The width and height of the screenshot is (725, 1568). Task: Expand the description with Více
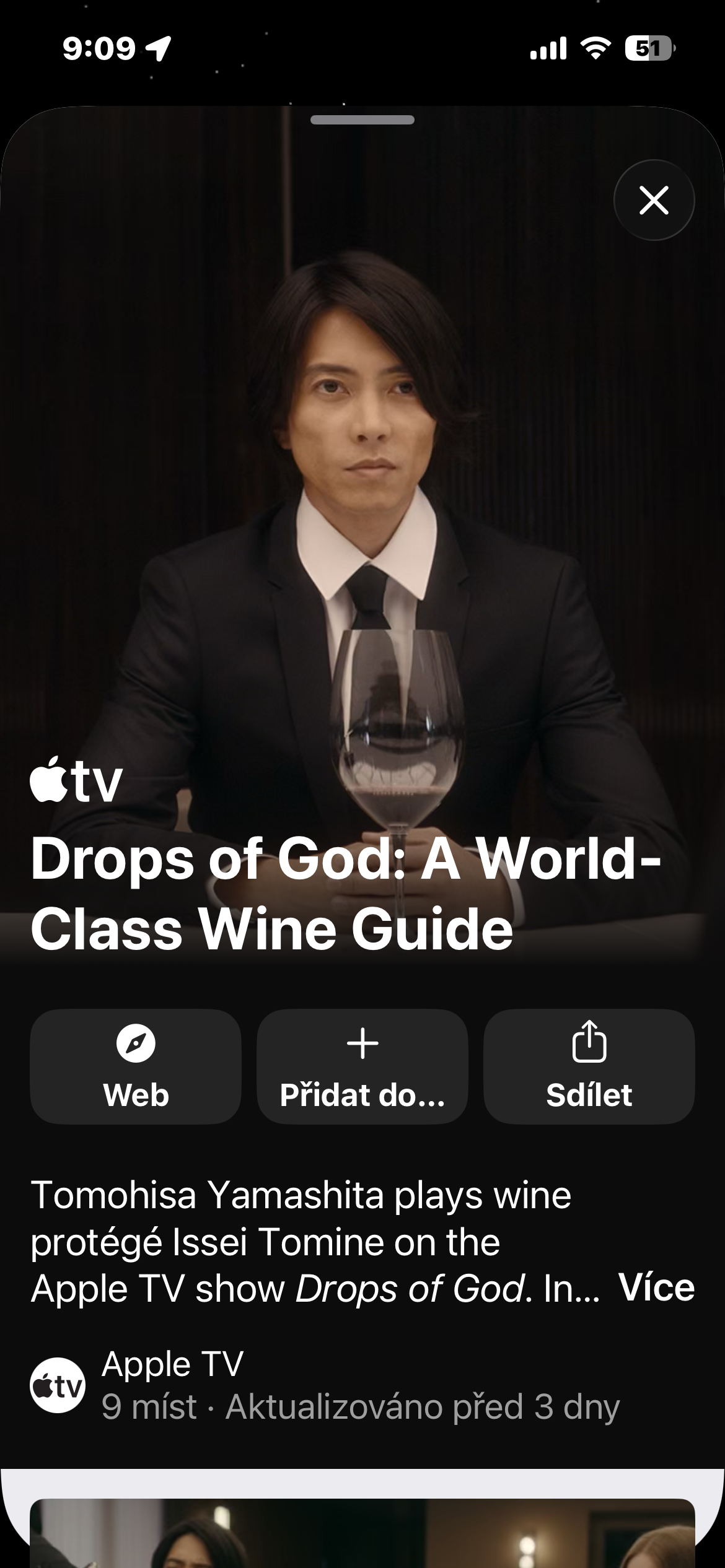tap(656, 1288)
